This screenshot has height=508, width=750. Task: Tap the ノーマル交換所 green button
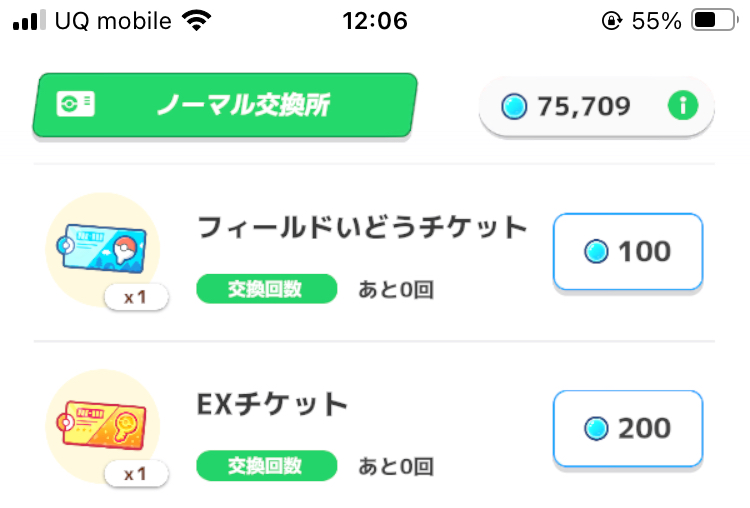tap(224, 105)
